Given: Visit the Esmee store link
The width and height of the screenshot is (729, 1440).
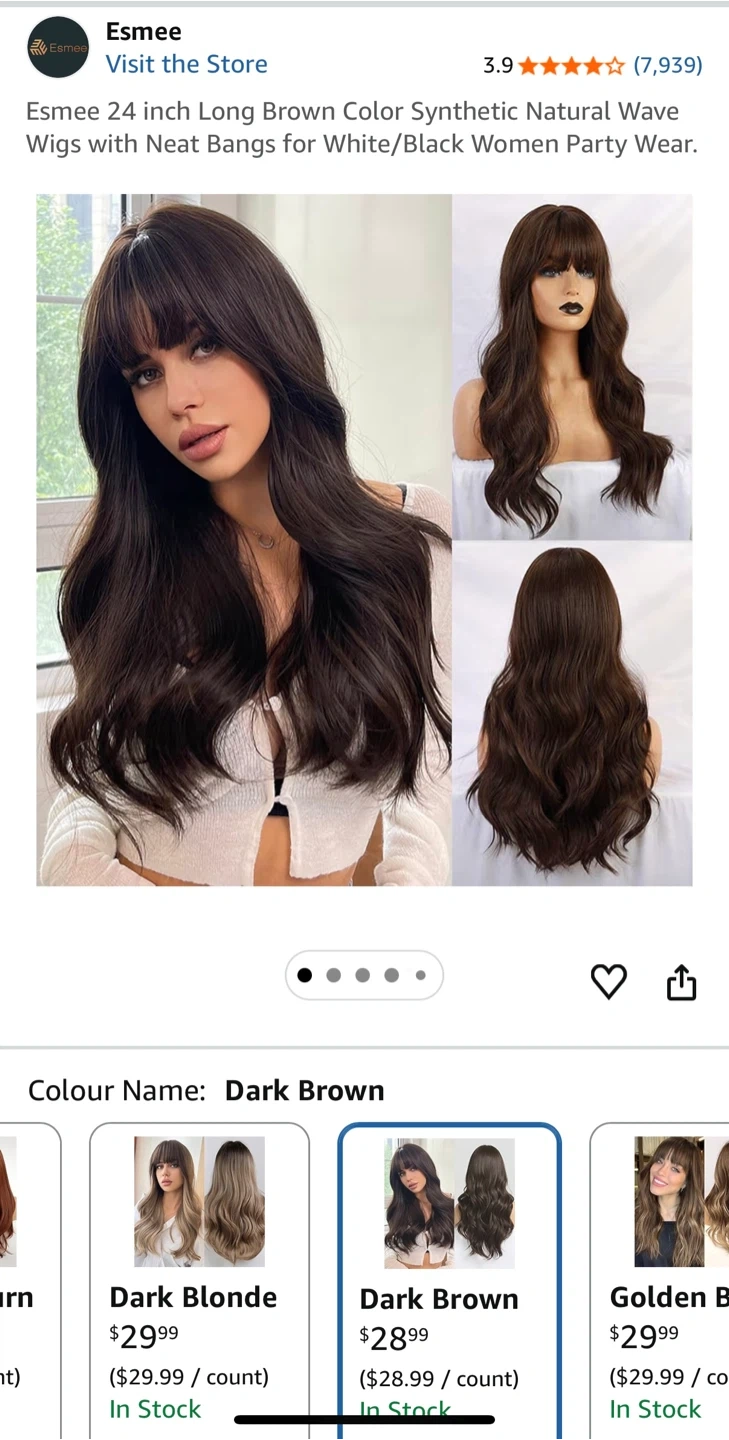Looking at the screenshot, I should pos(186,64).
